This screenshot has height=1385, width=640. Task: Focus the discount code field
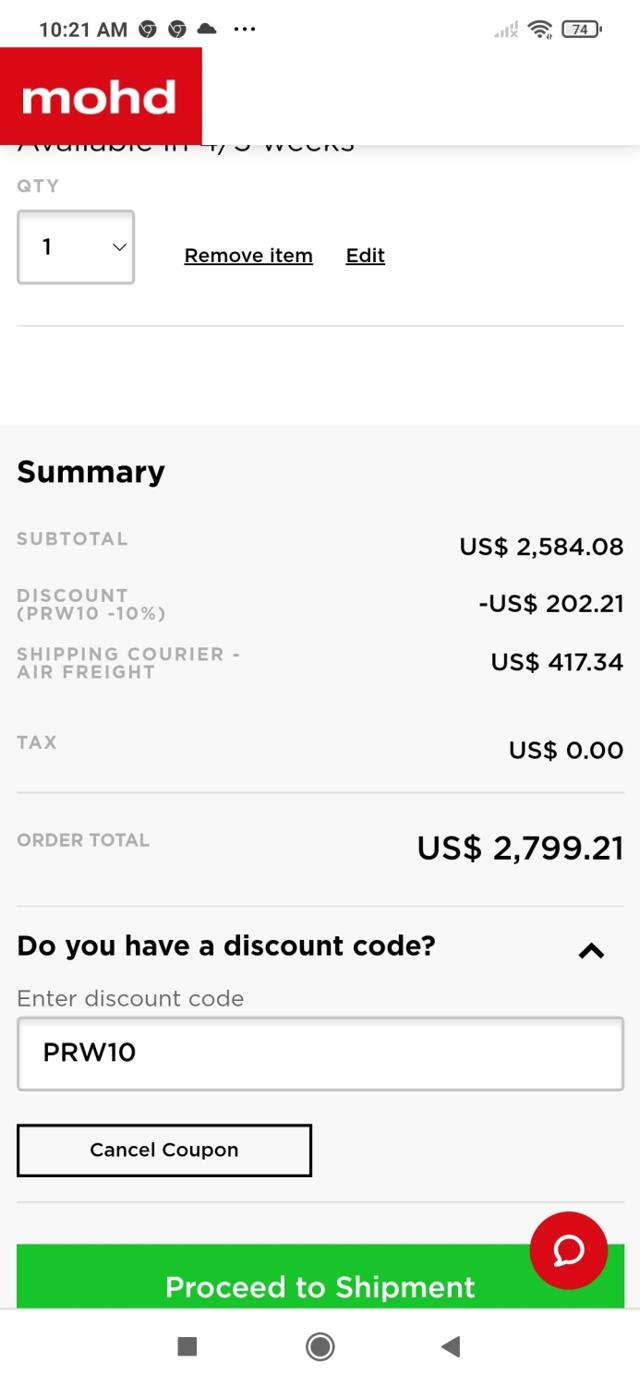pos(320,1053)
